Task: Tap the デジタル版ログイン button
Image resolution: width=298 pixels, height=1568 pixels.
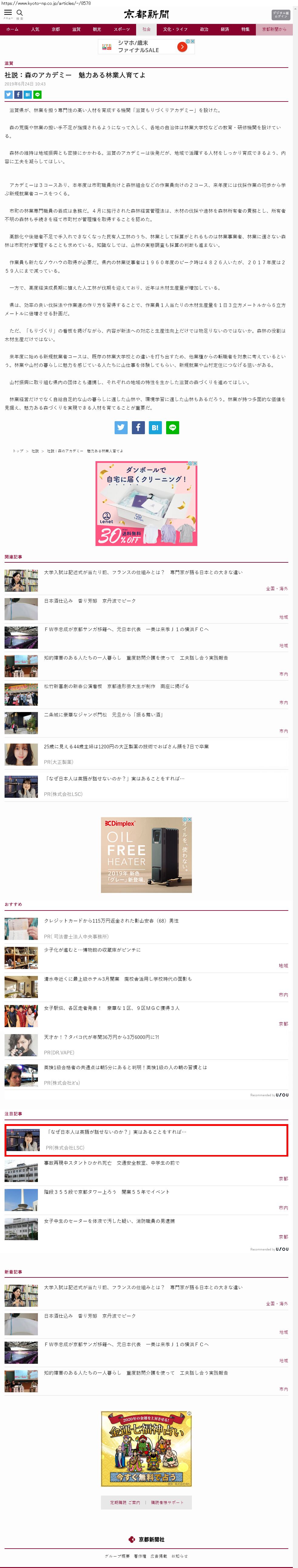Action: [x=280, y=15]
